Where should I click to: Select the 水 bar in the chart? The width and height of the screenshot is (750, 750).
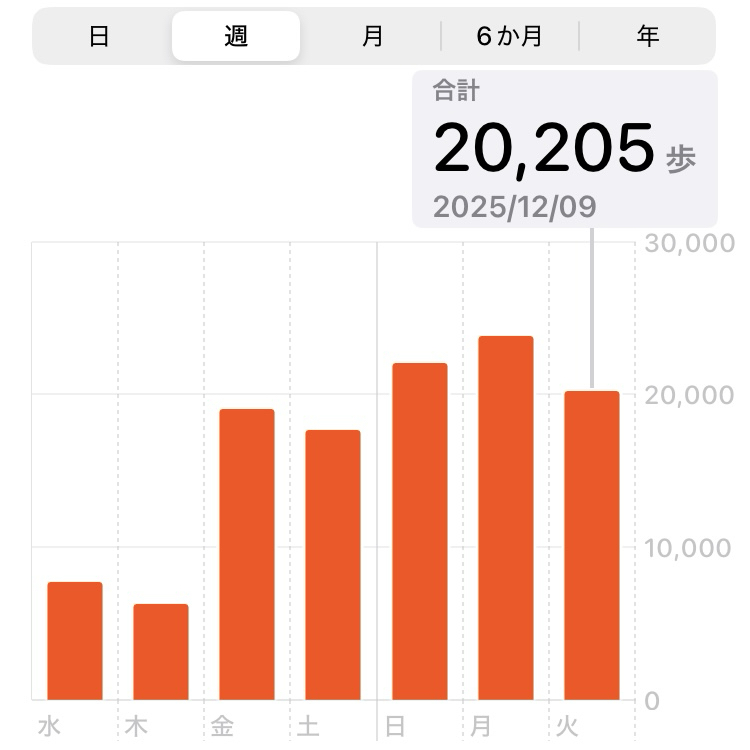tap(75, 641)
